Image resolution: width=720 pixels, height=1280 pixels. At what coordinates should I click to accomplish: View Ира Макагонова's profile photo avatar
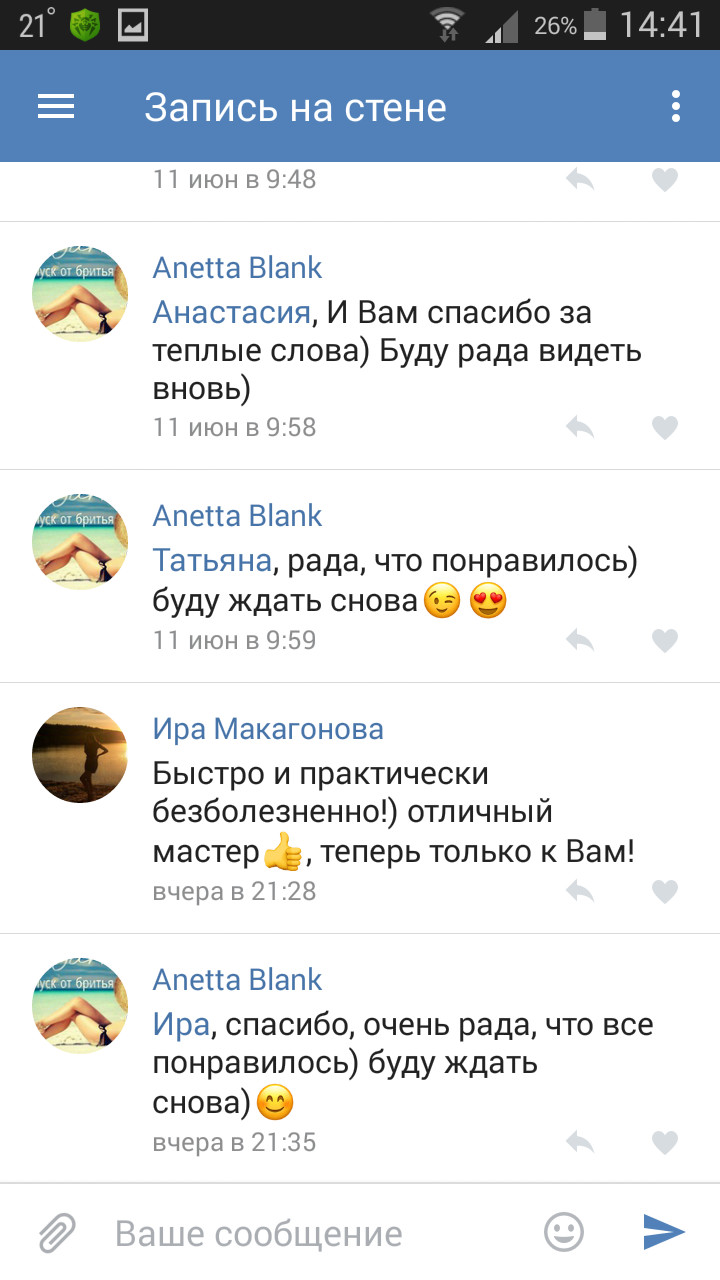(x=80, y=755)
